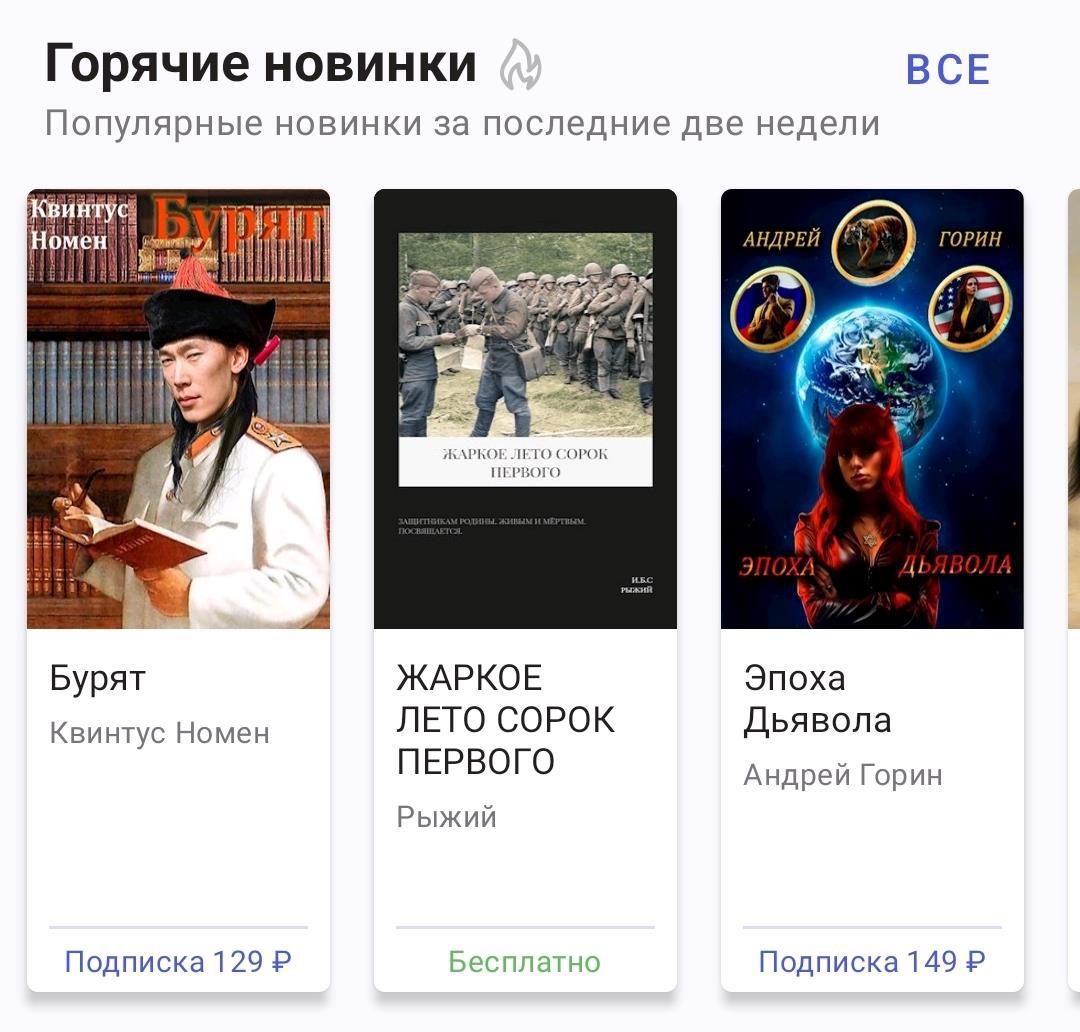Screen dimensions: 1080x1032
Task: View the Эпоха Дьявола book card
Action: tap(872, 590)
